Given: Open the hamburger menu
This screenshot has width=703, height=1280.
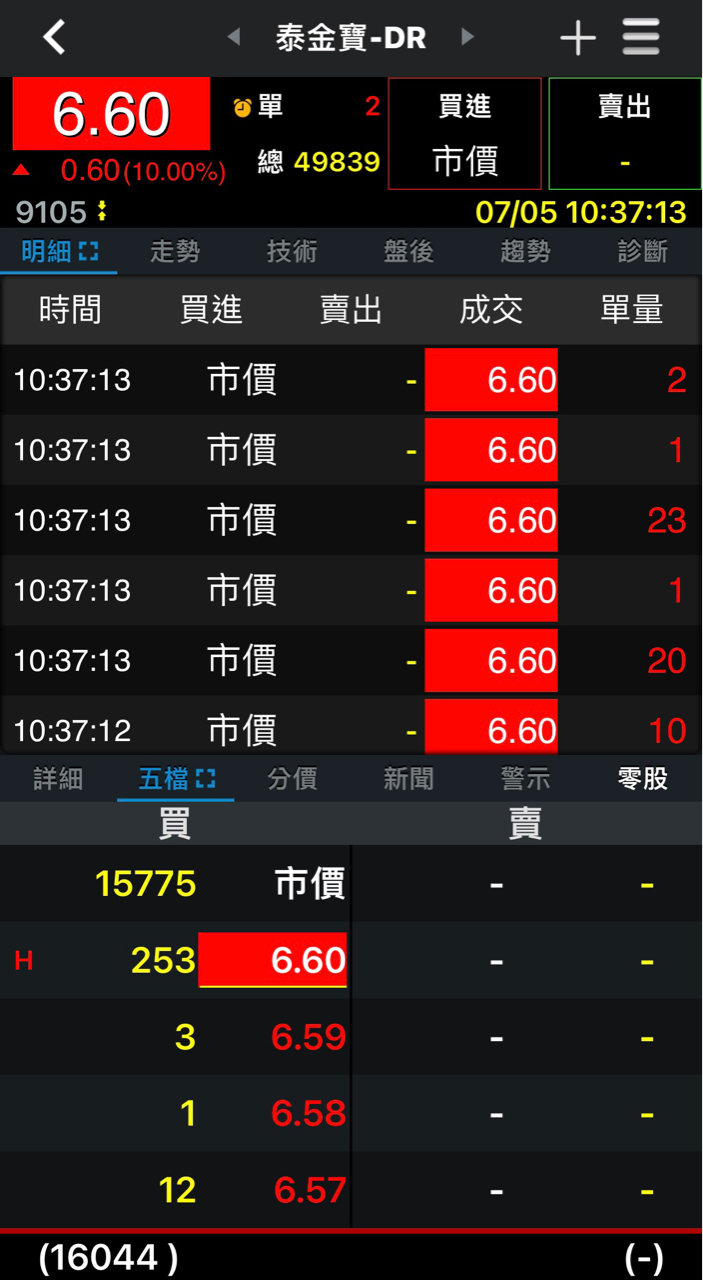Looking at the screenshot, I should point(641,38).
